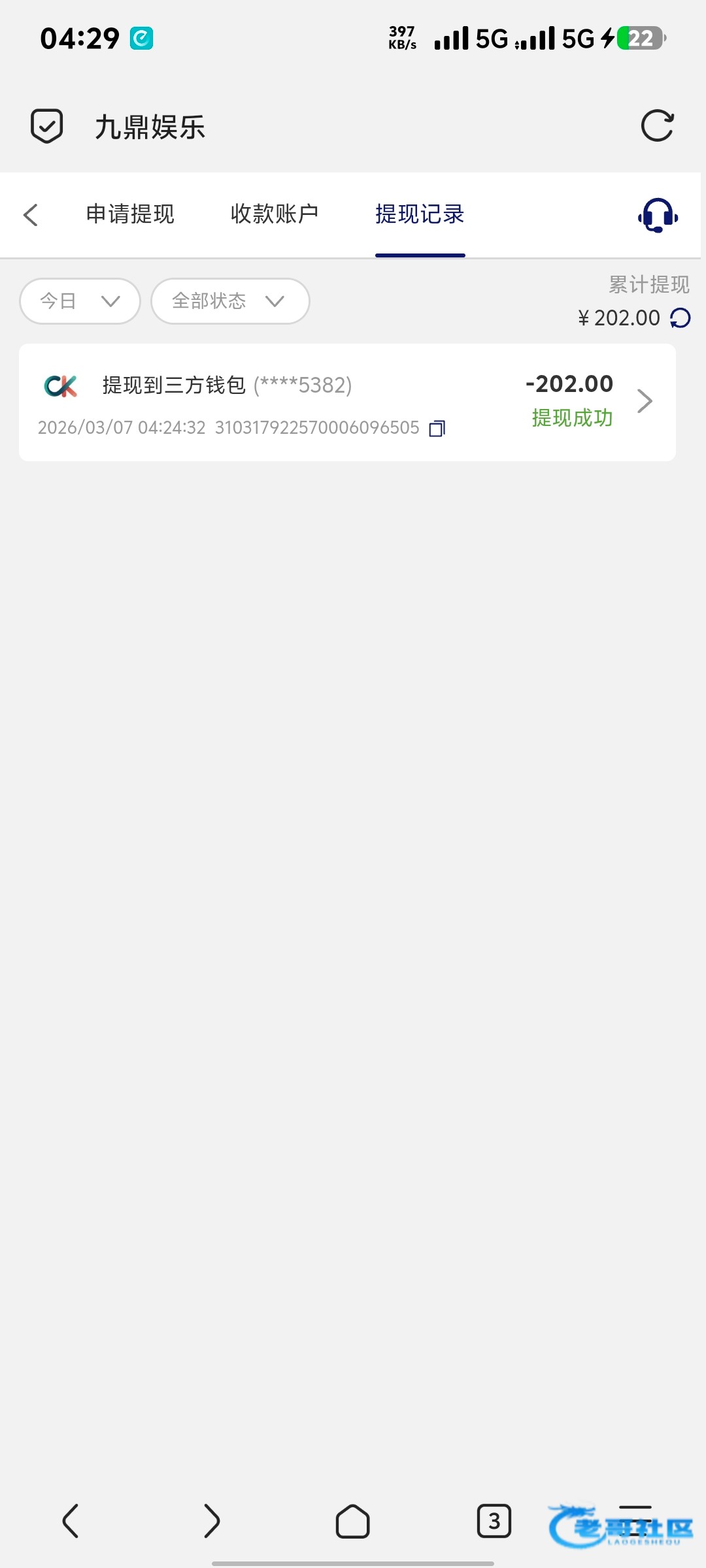Expand the 全部状态 status filter
This screenshot has width=706, height=1568.
[229, 301]
